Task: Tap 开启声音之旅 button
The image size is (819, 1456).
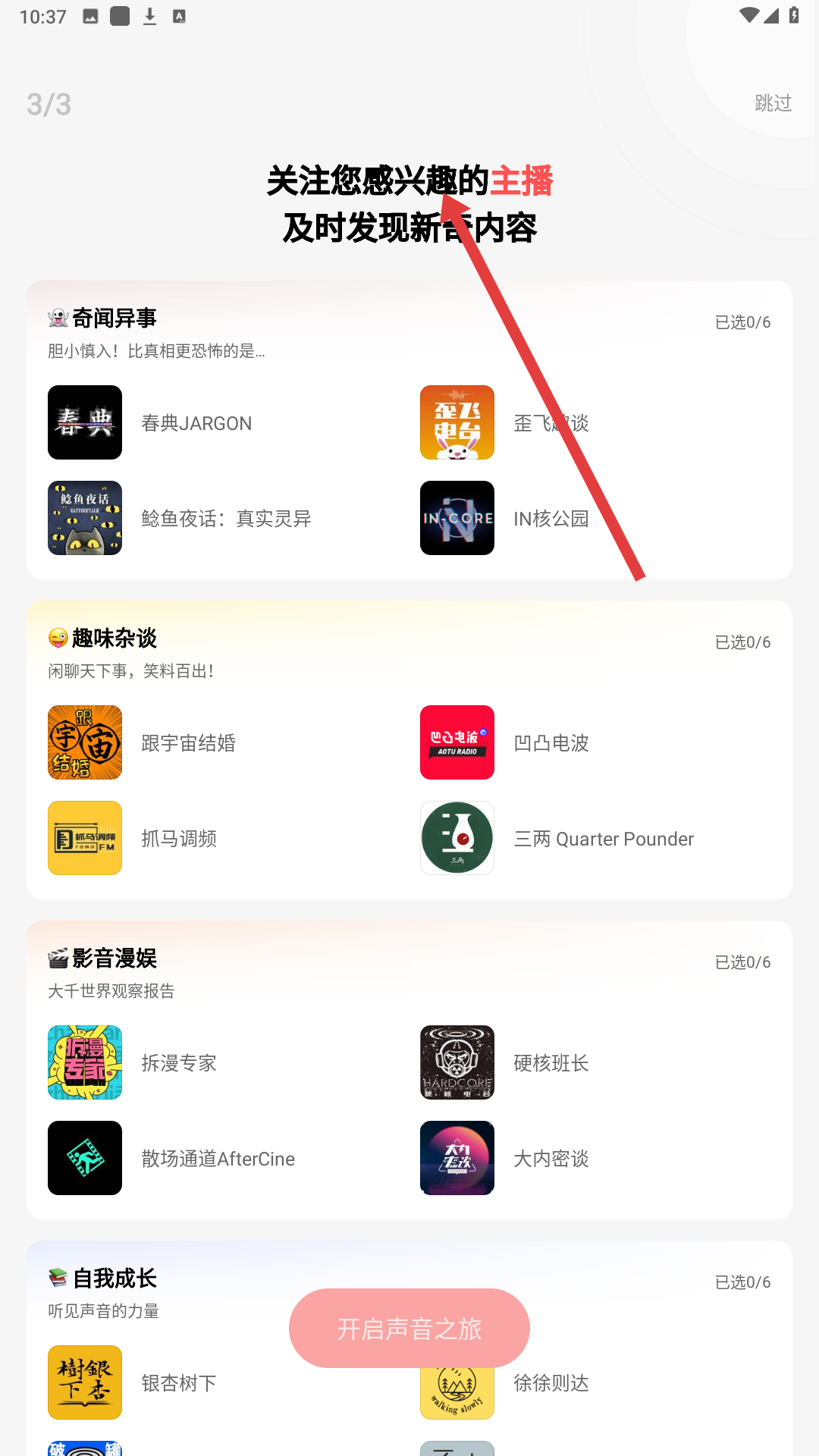Action: pyautogui.click(x=409, y=1328)
